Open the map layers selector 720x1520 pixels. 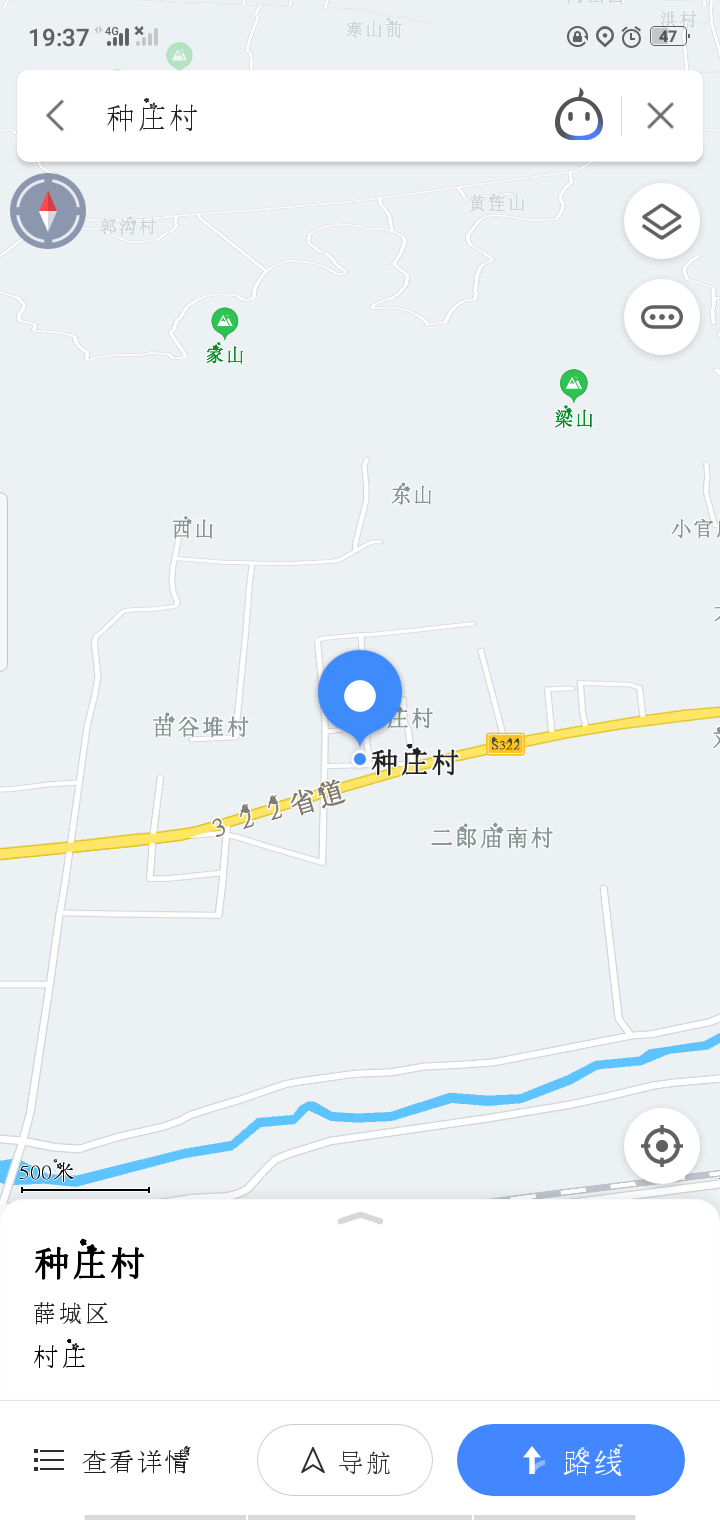coord(661,221)
